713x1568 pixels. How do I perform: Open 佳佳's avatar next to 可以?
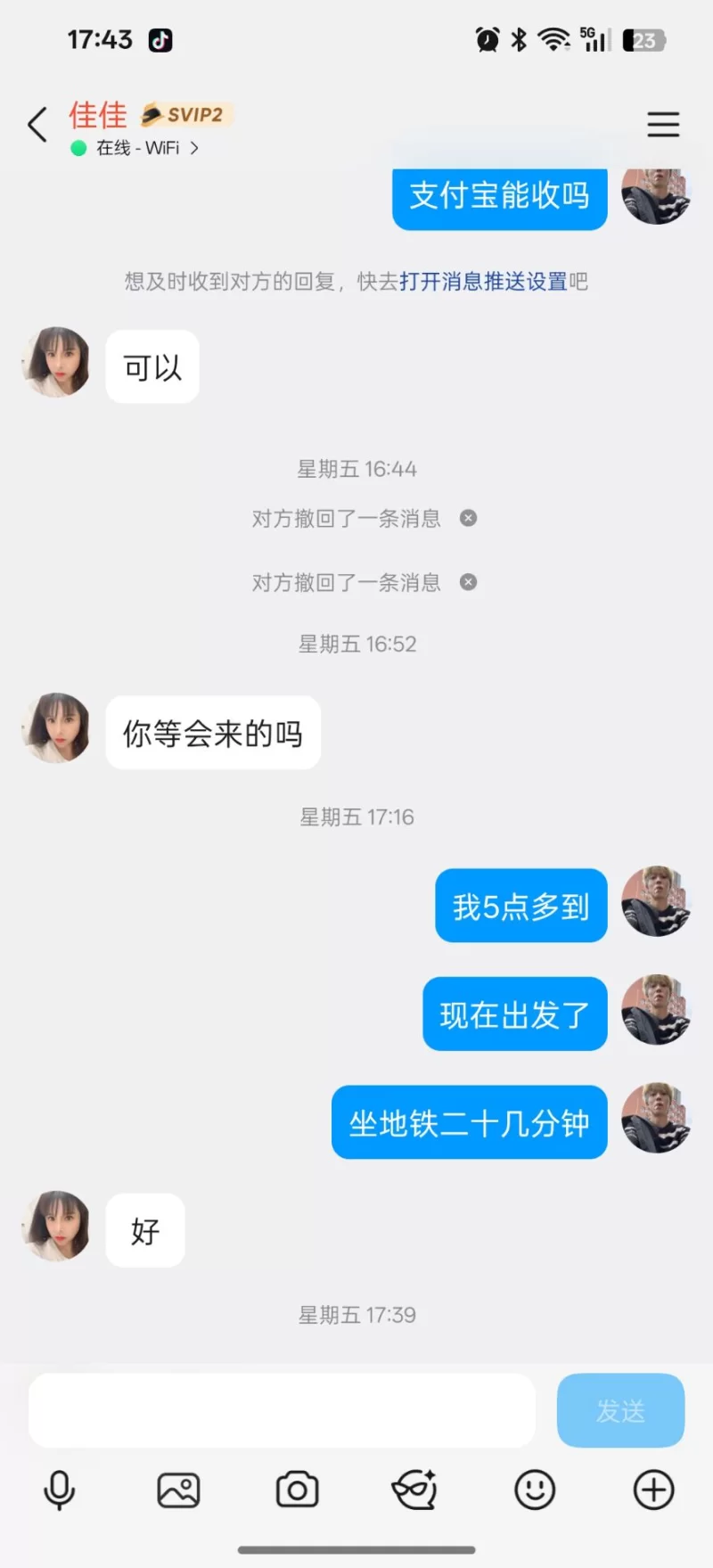pos(56,362)
